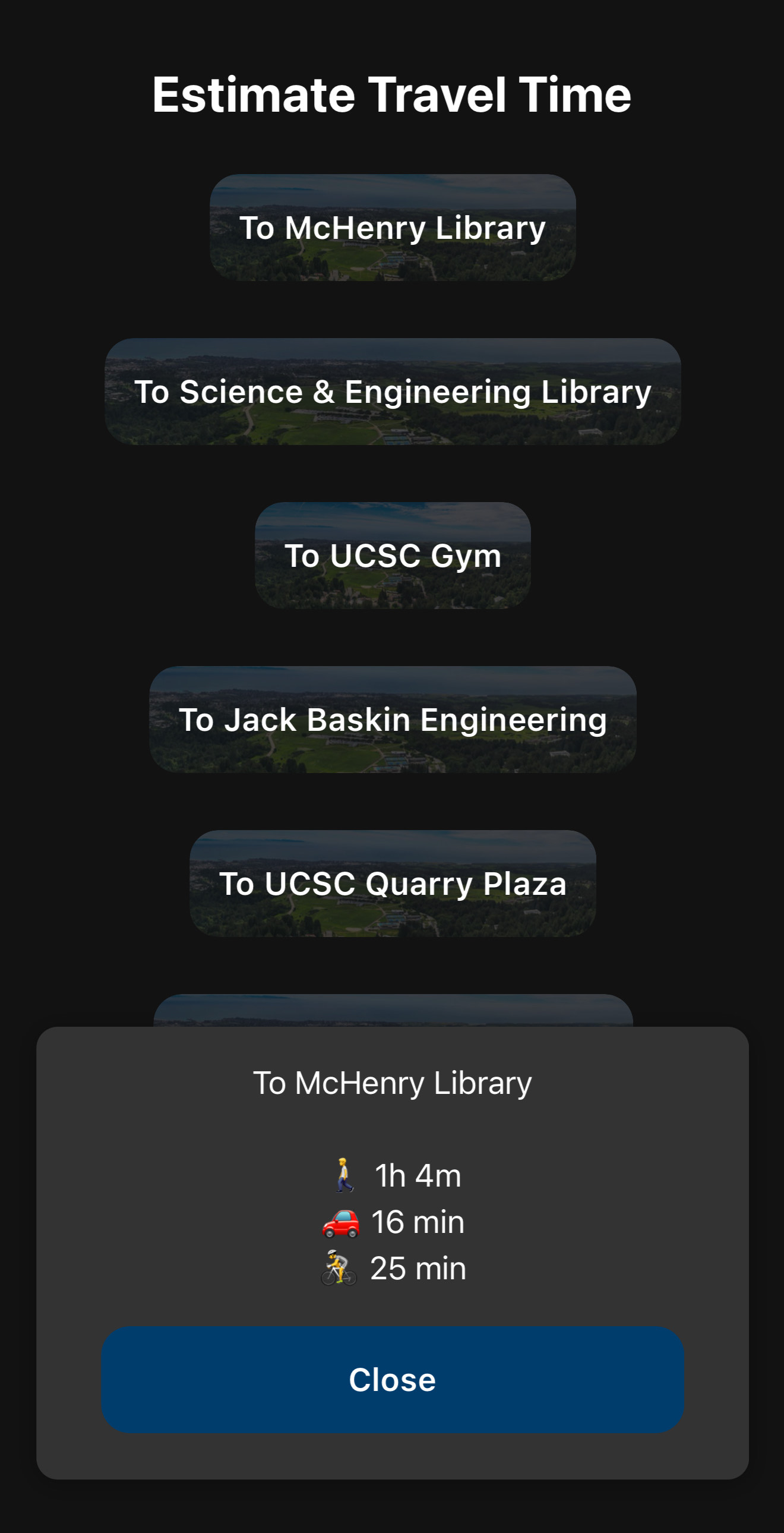Close the McHenry Library travel time popup
This screenshot has width=784, height=1533.
pos(392,1380)
